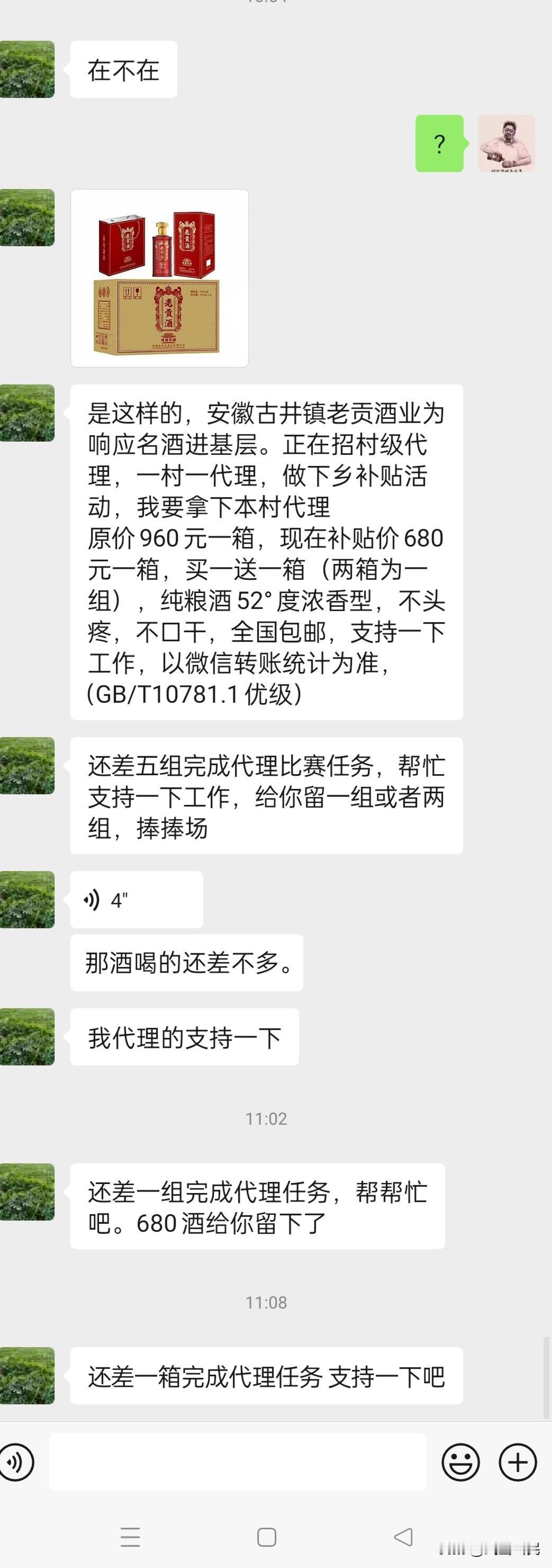Focus the message text field

(x=237, y=1462)
